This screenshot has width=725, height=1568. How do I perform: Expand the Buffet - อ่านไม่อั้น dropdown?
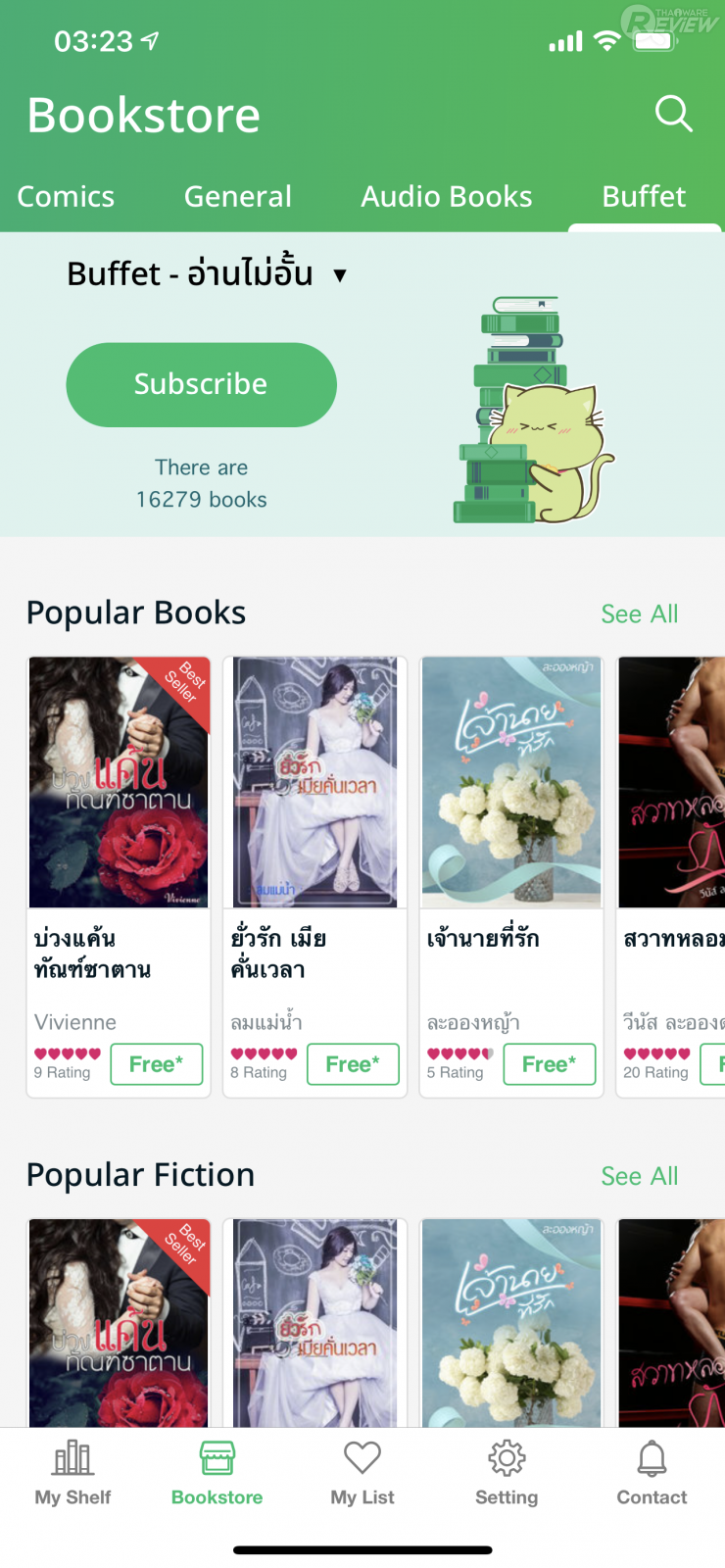[x=339, y=274]
